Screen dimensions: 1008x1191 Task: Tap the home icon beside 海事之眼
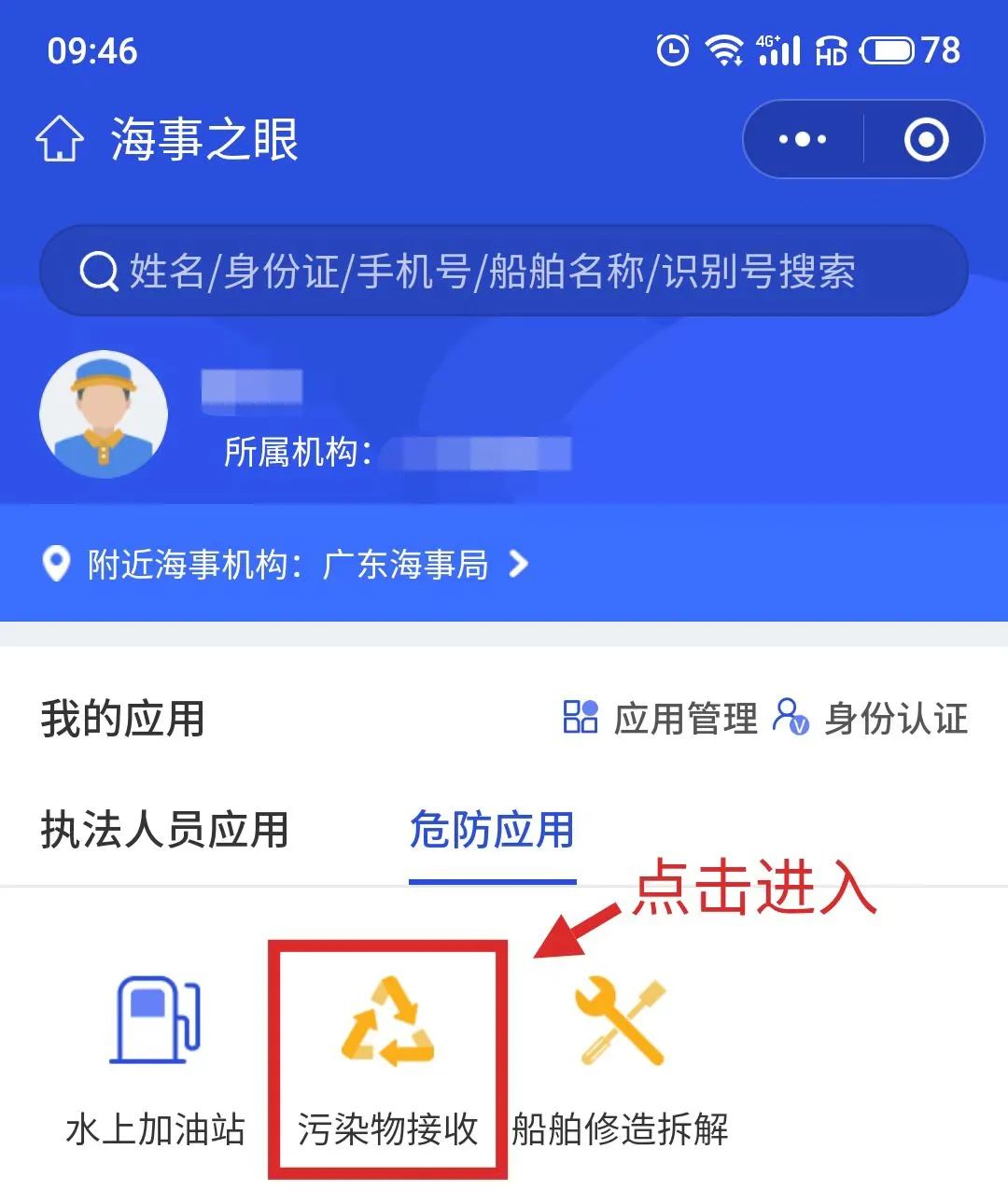click(60, 140)
